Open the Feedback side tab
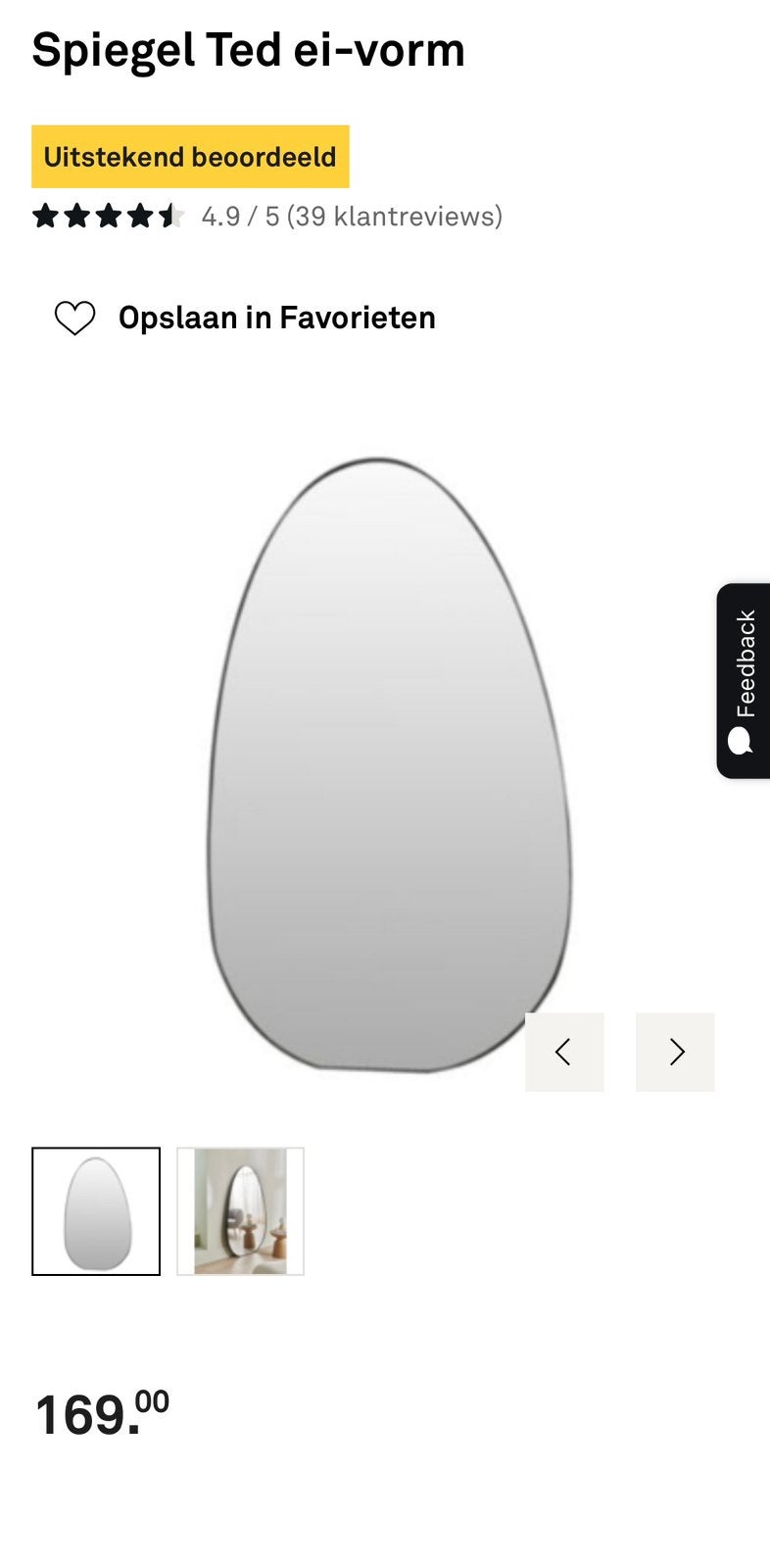Image resolution: width=770 pixels, height=1568 pixels. 744,681
